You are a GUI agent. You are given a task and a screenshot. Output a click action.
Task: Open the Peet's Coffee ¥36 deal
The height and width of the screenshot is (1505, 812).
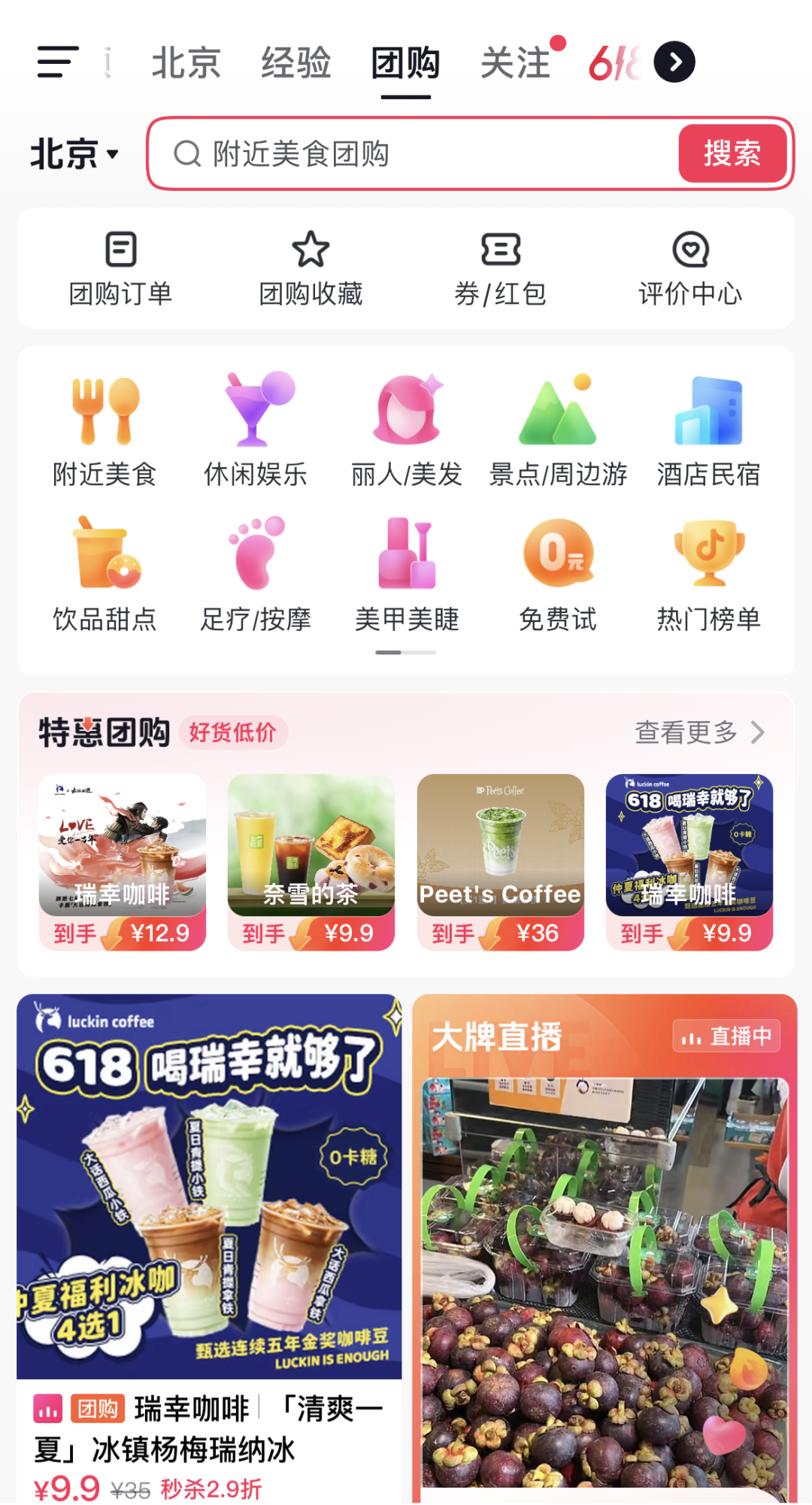click(x=501, y=862)
